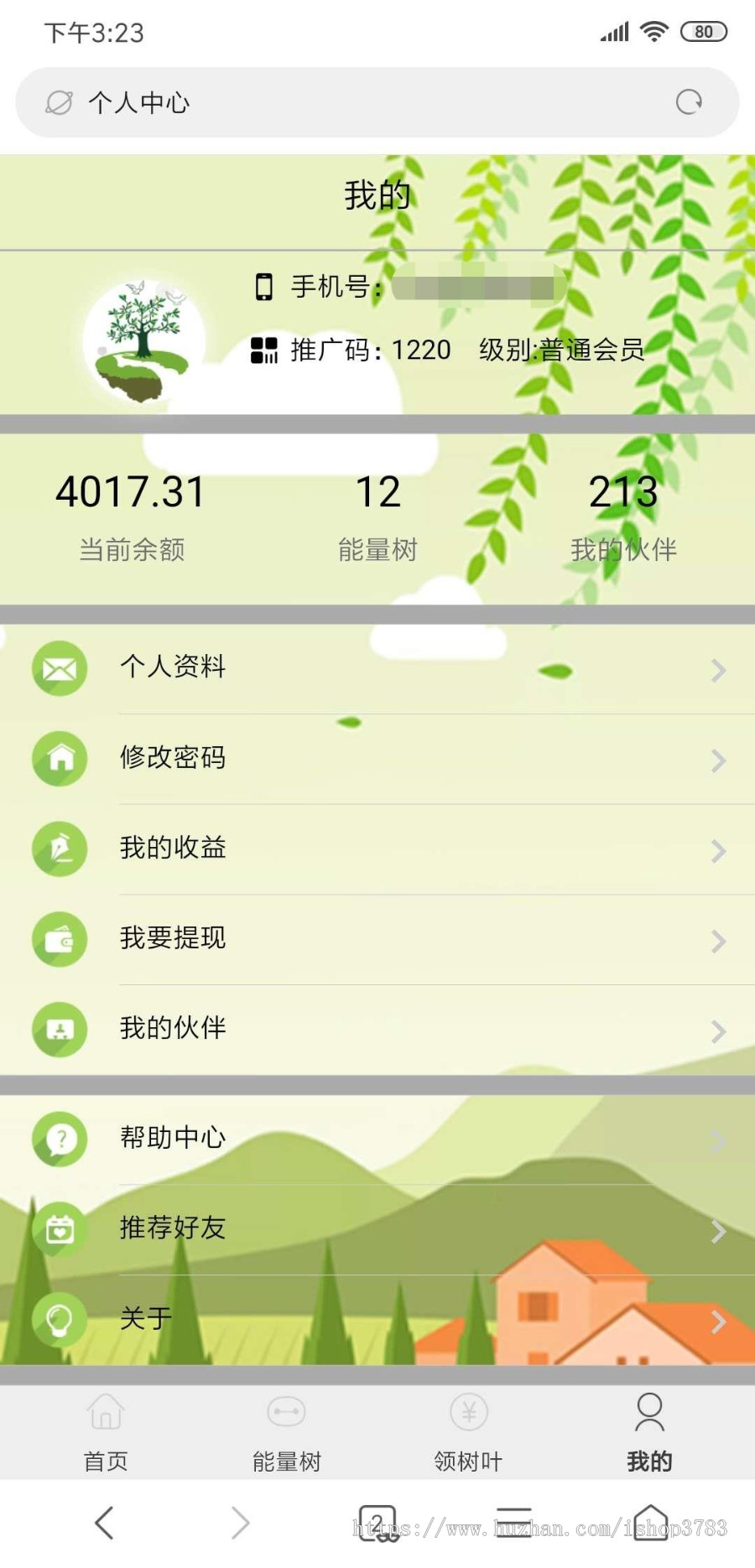Tap the calendar heart icon beside 推荐好友
This screenshot has width=755, height=1568.
pos(59,1228)
